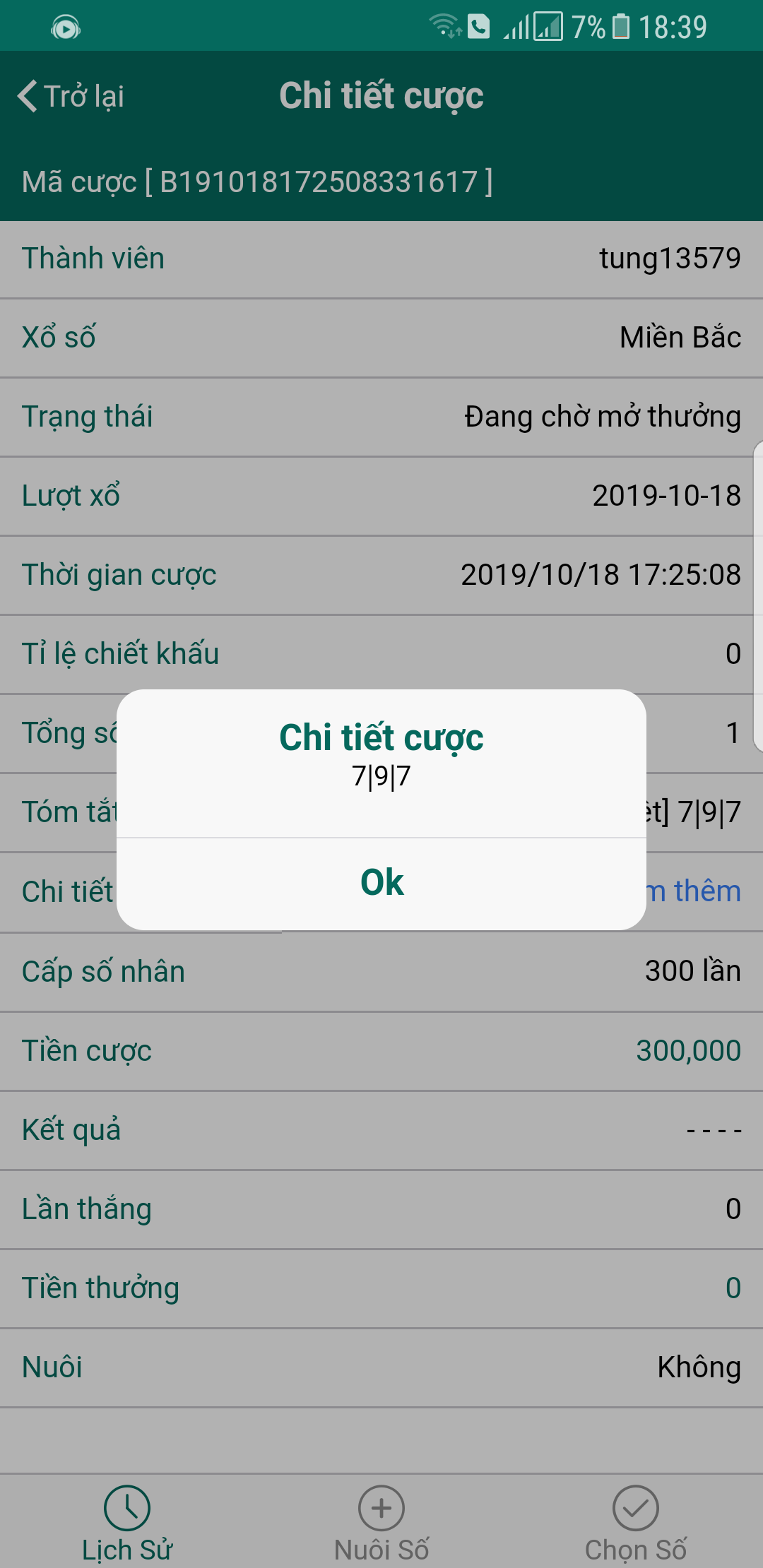Open the Nuôi Số tab
The image size is (763, 1568).
point(381,1523)
